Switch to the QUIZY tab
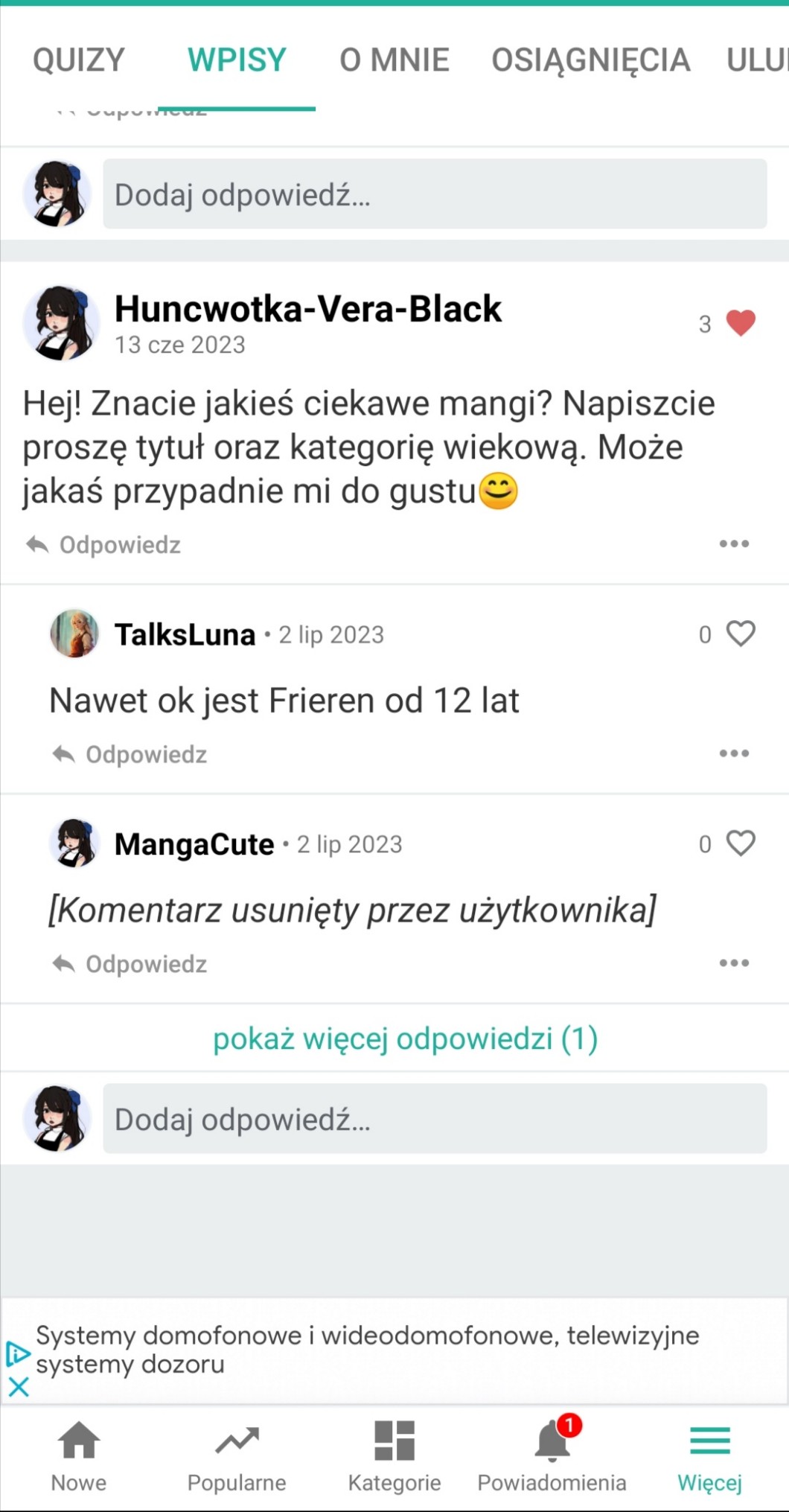Screen dimensions: 789x1512 click(79, 60)
